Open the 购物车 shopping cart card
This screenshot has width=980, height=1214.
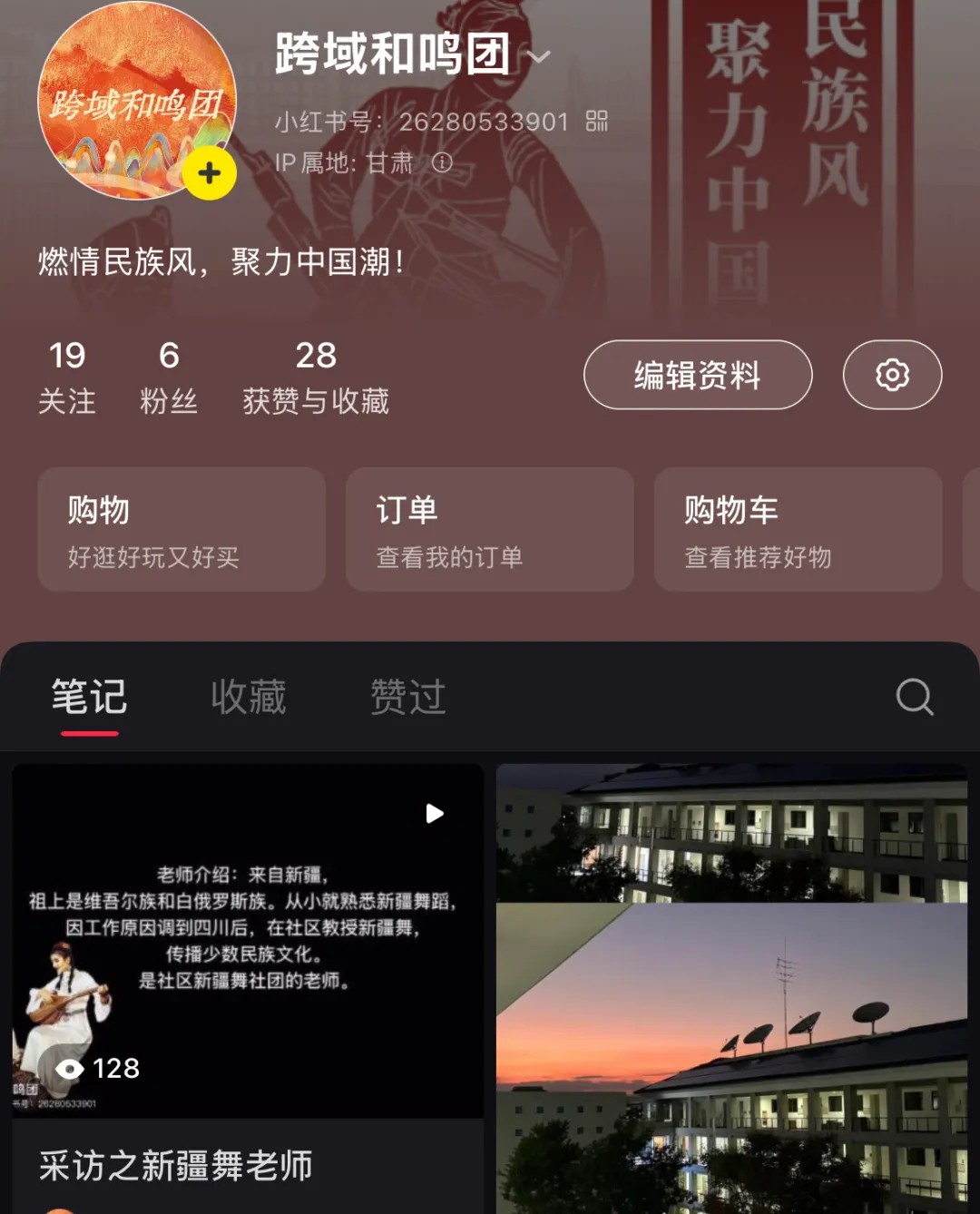click(x=798, y=530)
